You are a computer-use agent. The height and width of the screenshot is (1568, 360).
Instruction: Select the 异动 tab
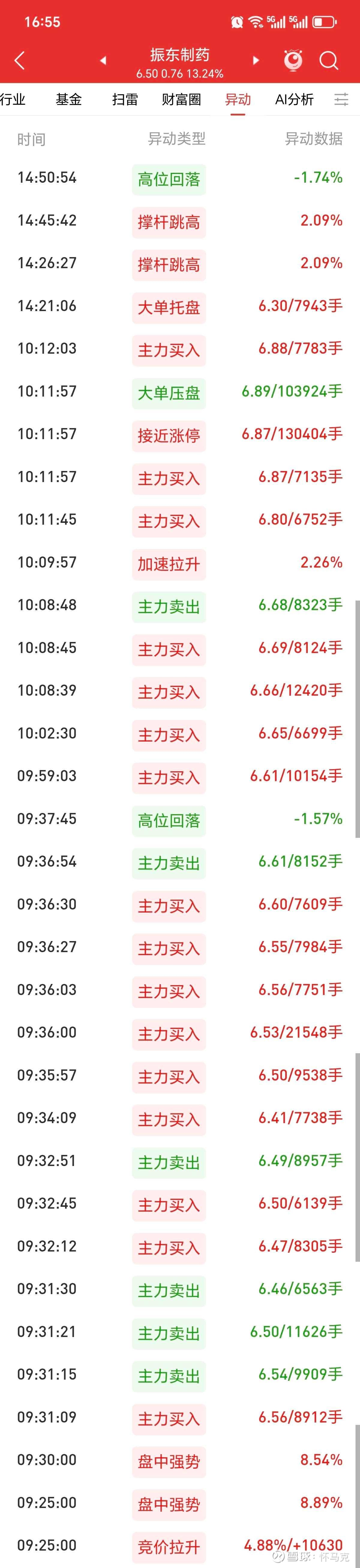pyautogui.click(x=238, y=99)
